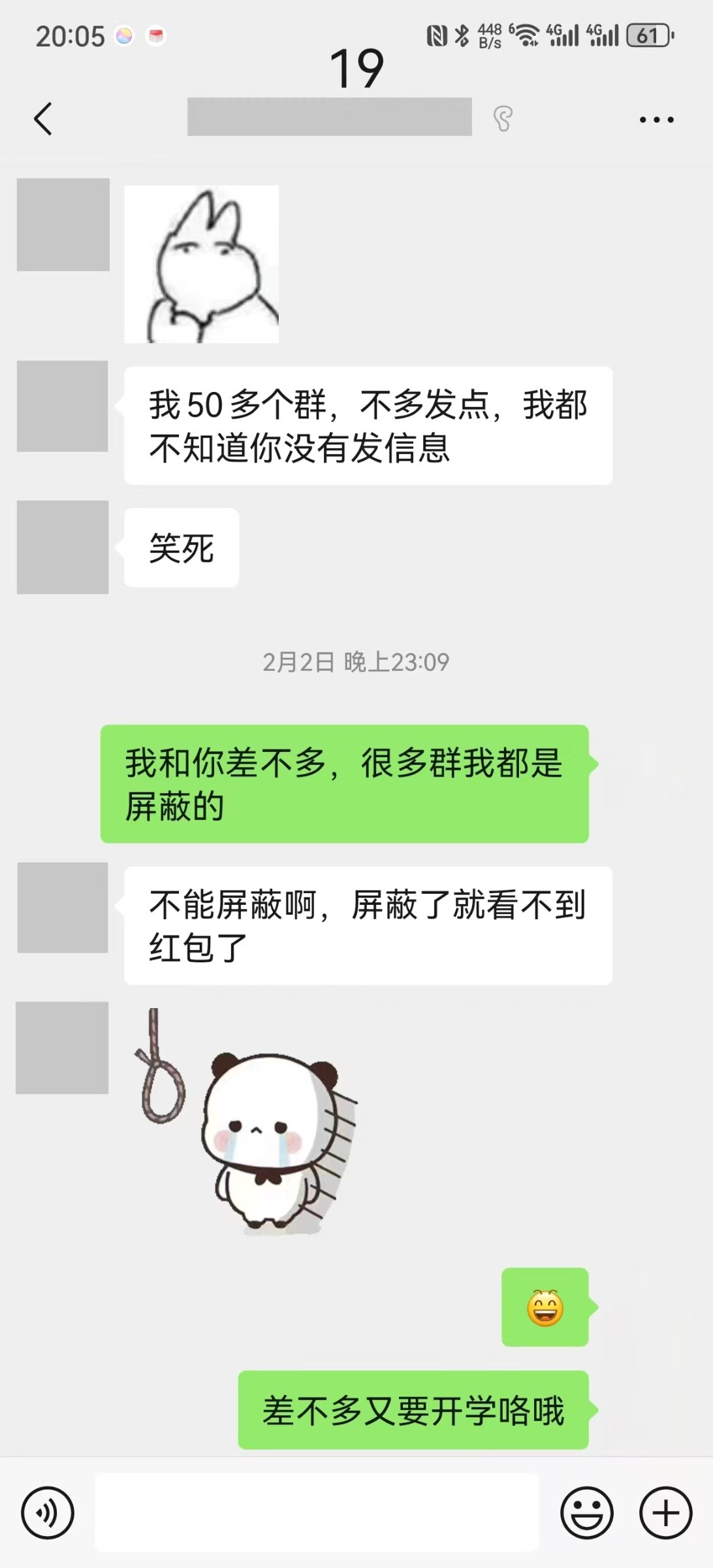View the rabbit sticker message
This screenshot has height=1568, width=713.
201,264
